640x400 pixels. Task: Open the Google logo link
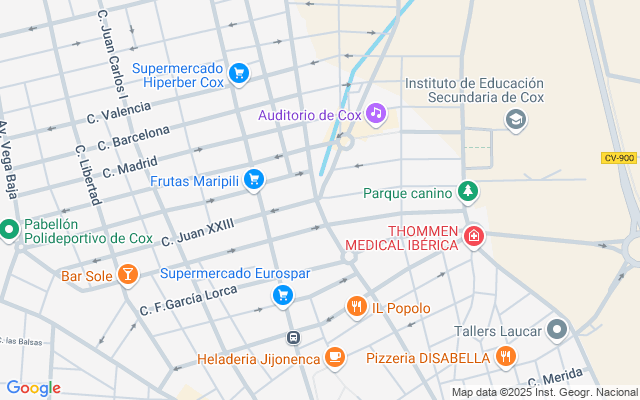click(x=33, y=388)
